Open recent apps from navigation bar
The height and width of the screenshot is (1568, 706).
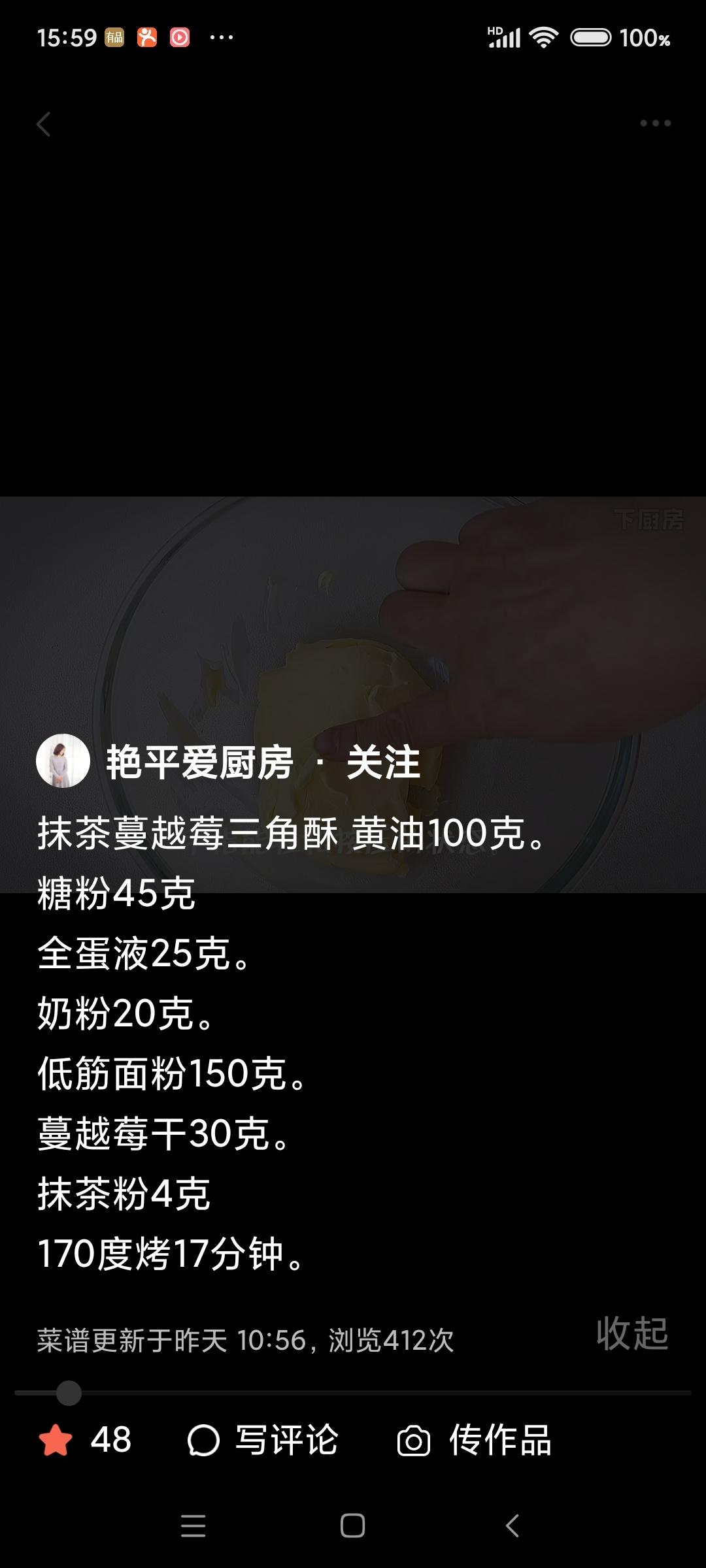(x=193, y=1526)
